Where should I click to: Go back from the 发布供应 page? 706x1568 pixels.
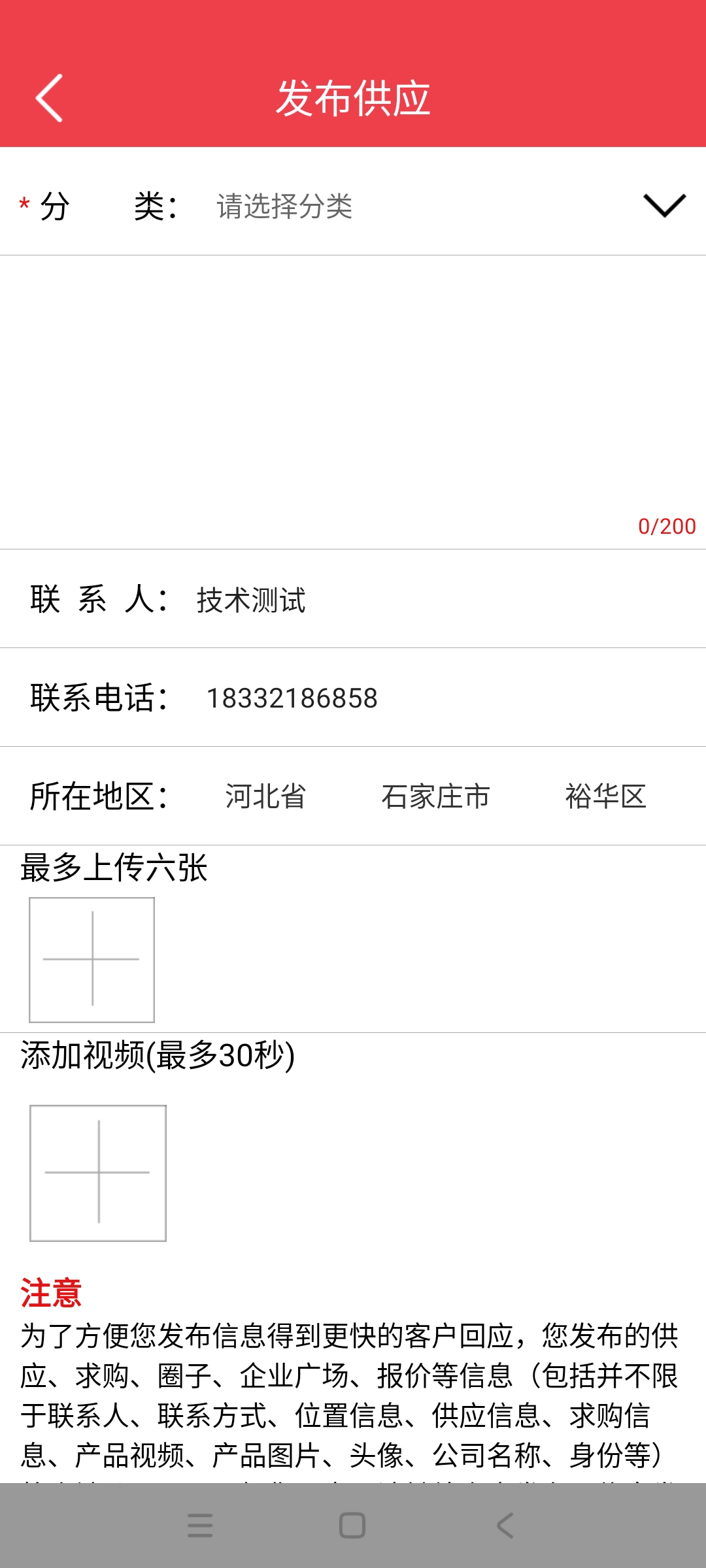pyautogui.click(x=50, y=98)
